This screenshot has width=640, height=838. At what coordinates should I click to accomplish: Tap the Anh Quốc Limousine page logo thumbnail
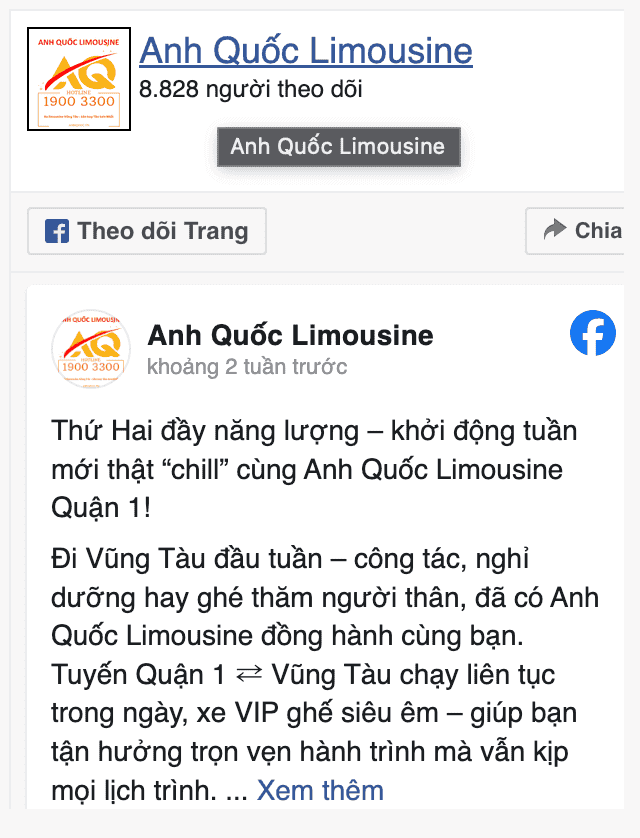(x=78, y=79)
